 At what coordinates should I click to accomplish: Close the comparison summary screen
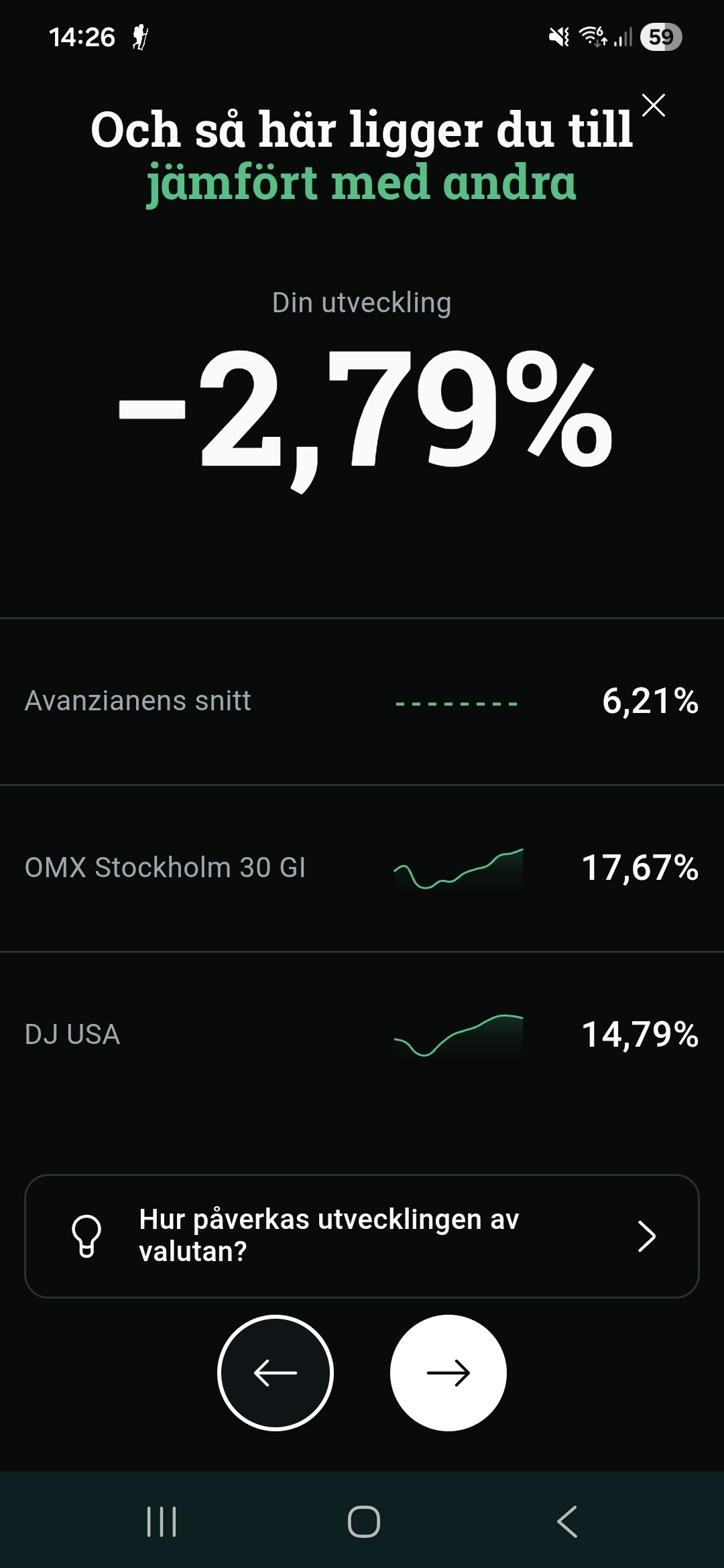(653, 105)
